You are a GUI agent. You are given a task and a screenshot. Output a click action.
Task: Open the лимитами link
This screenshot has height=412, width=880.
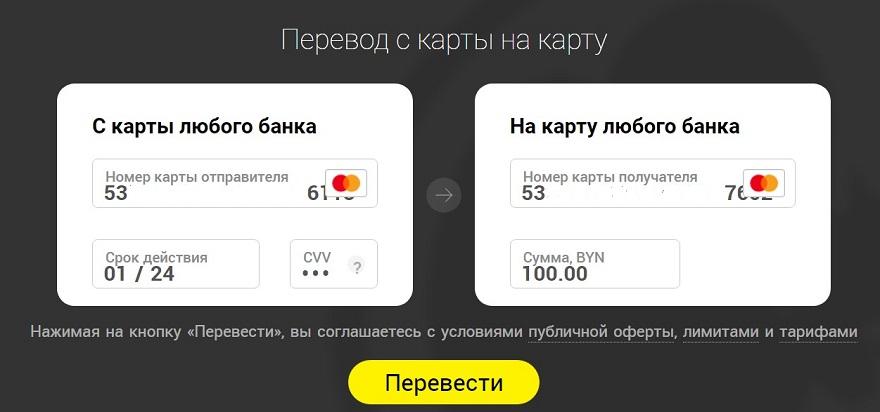tap(720, 332)
